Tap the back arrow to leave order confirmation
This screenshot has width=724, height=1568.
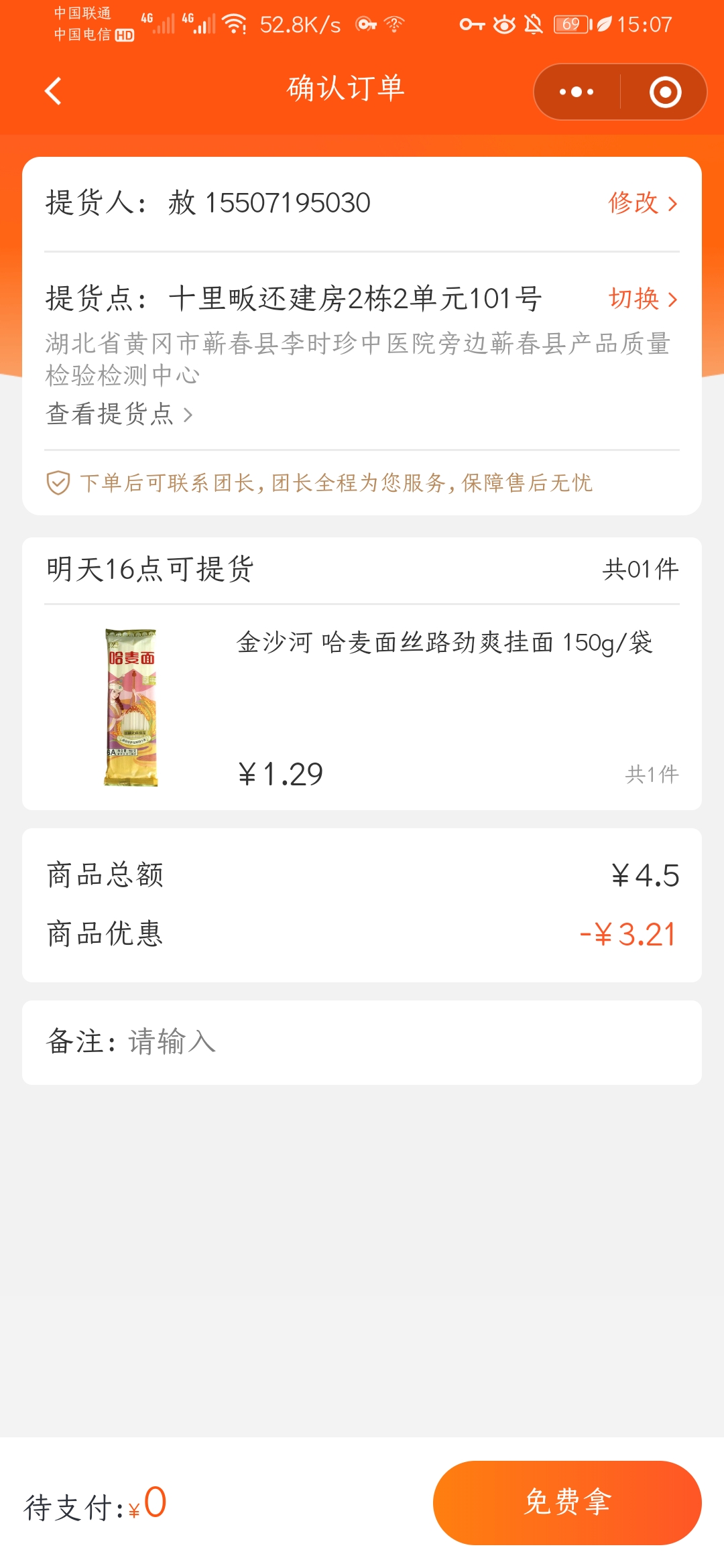click(52, 90)
